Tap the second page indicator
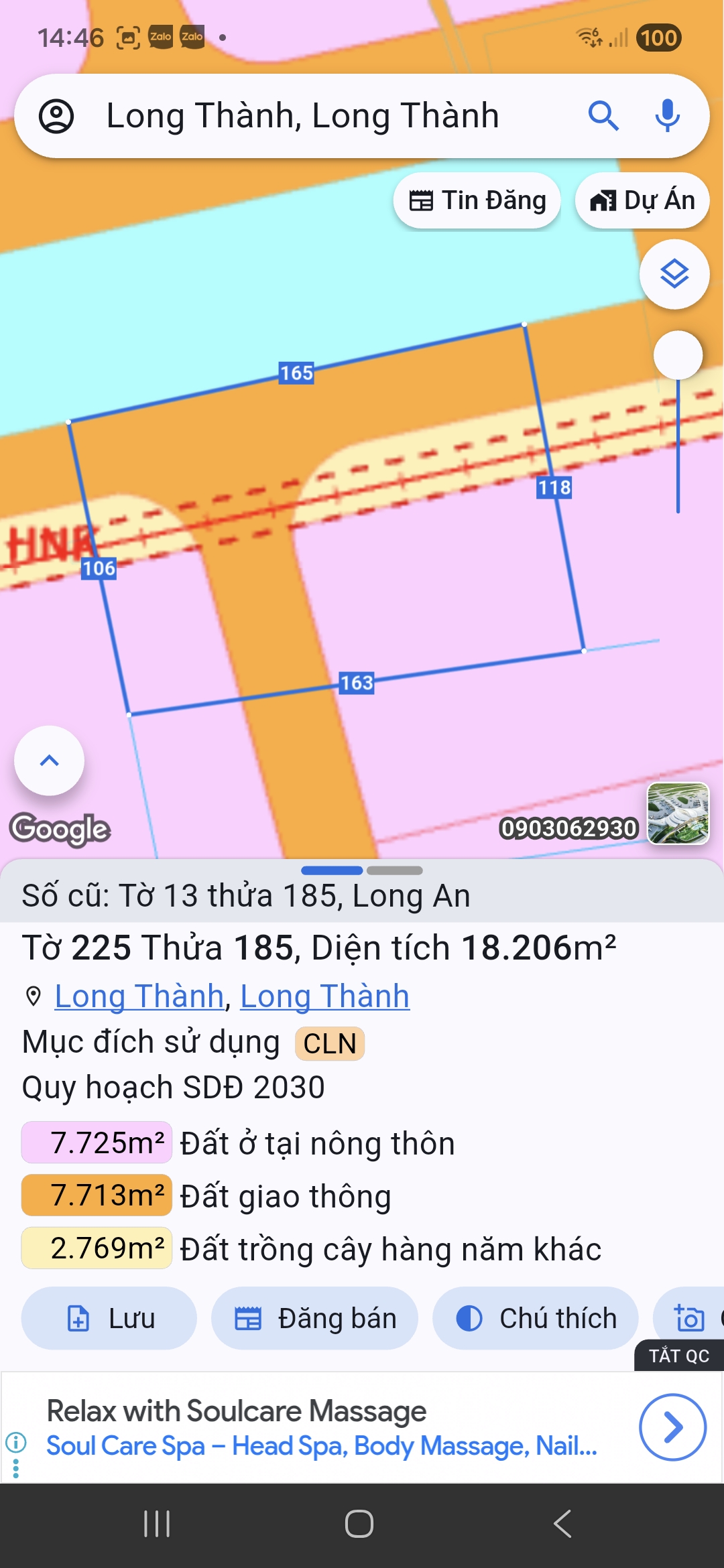 point(395,870)
